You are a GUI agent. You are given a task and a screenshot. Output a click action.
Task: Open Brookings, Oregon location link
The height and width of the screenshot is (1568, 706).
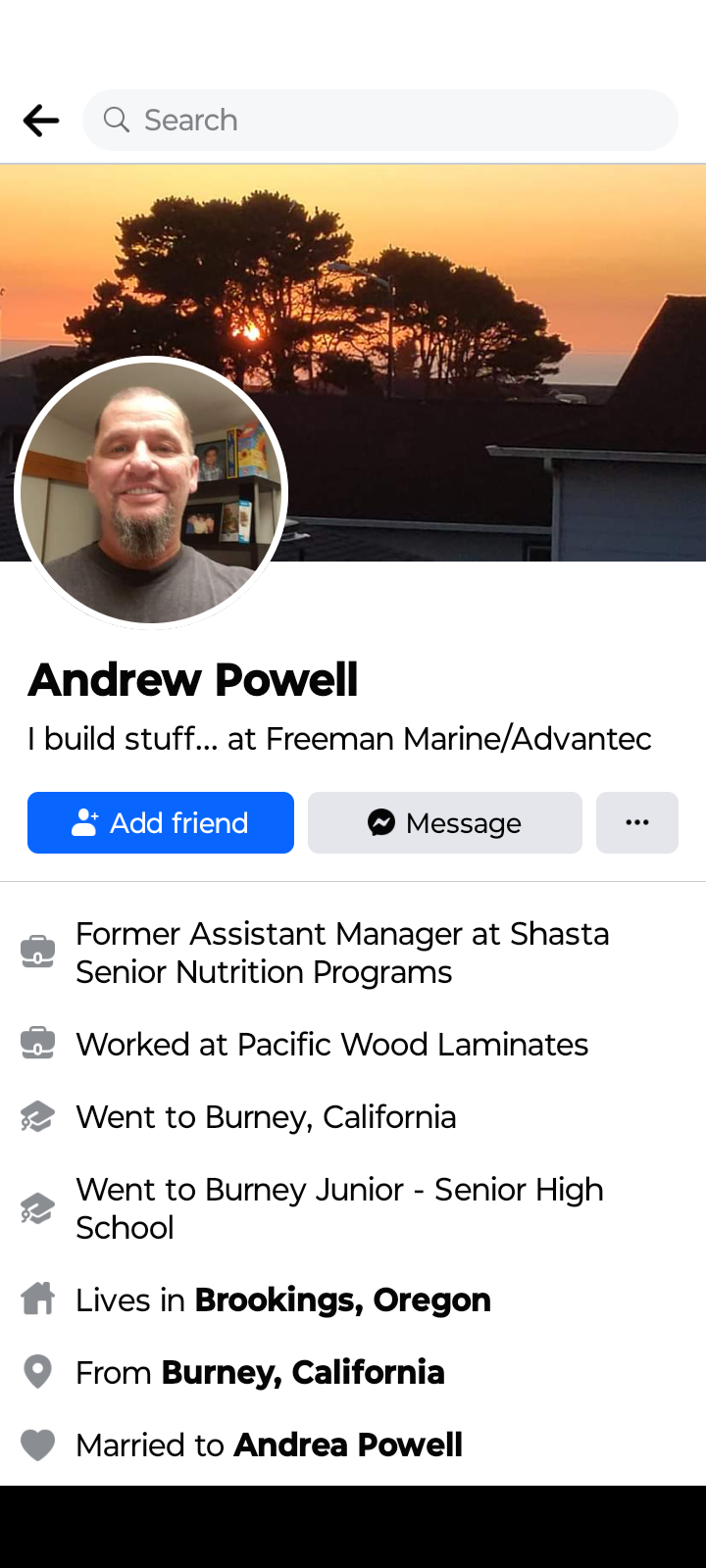343,1300
